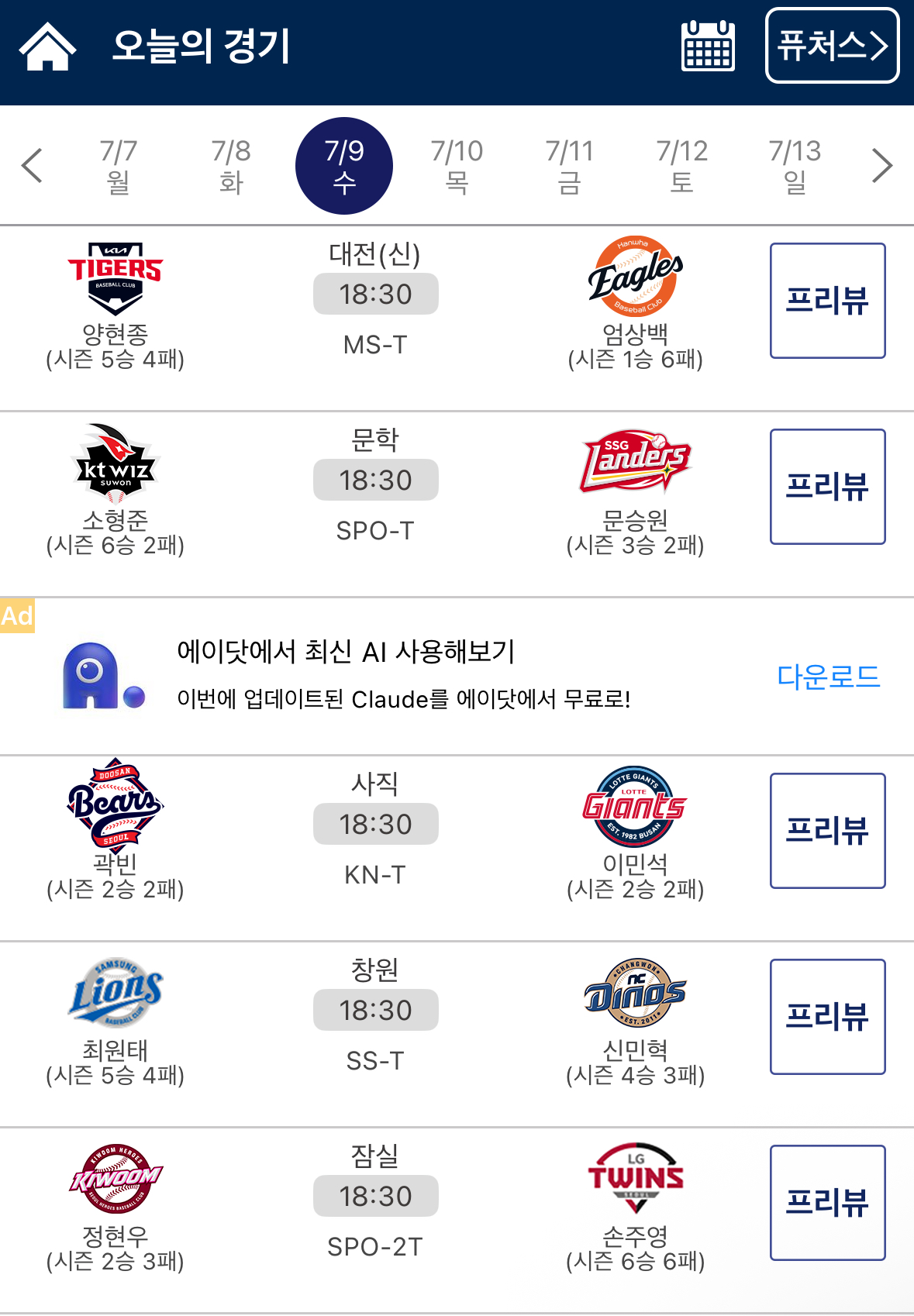Go to next week arrow
The image size is (914, 1316).
point(881,166)
